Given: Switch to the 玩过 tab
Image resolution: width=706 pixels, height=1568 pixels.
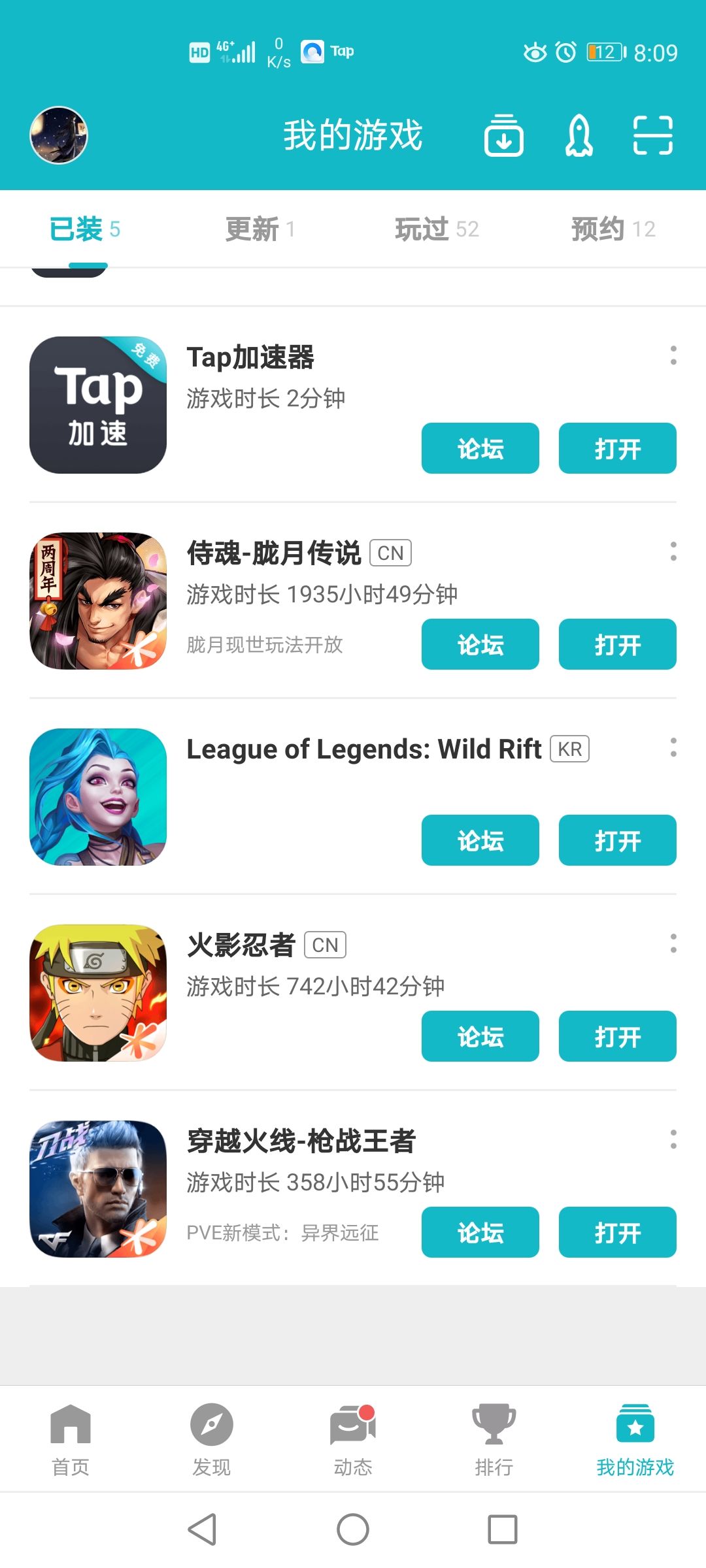Looking at the screenshot, I should point(437,229).
